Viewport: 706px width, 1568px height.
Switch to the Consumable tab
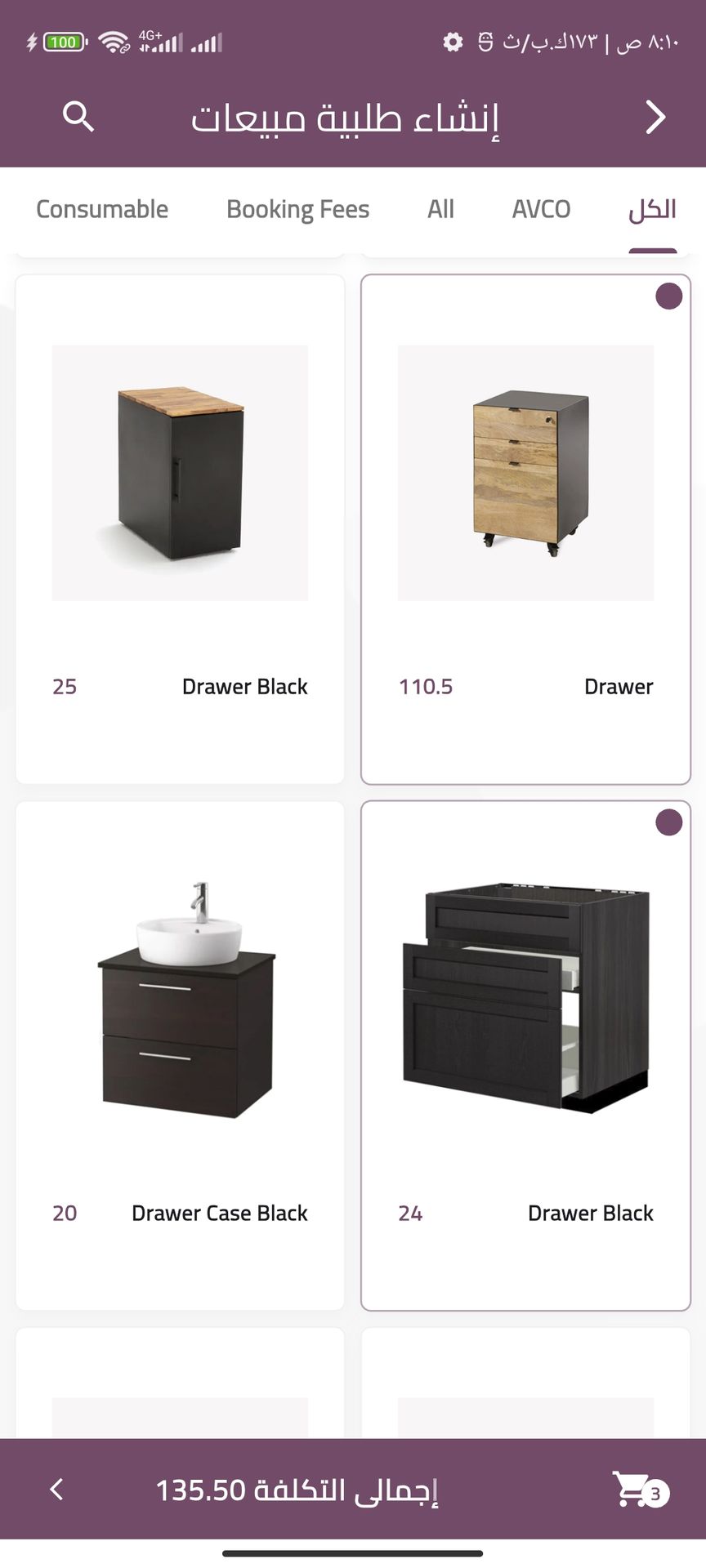click(102, 210)
